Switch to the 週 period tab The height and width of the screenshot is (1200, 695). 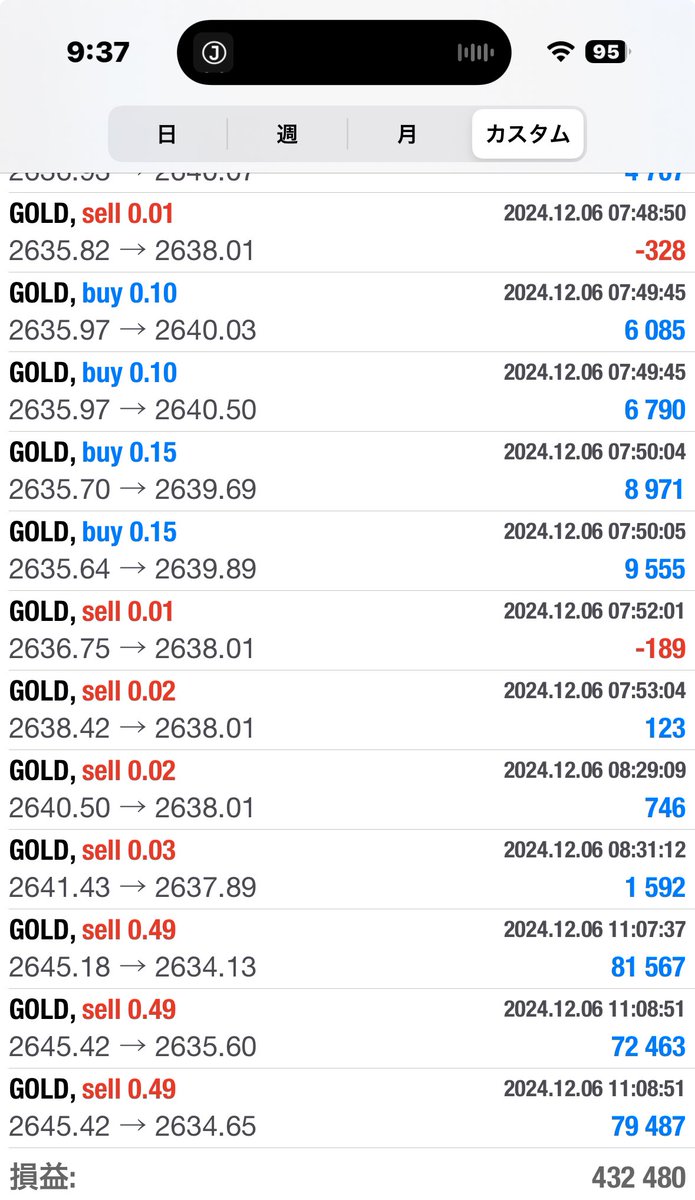[x=287, y=134]
